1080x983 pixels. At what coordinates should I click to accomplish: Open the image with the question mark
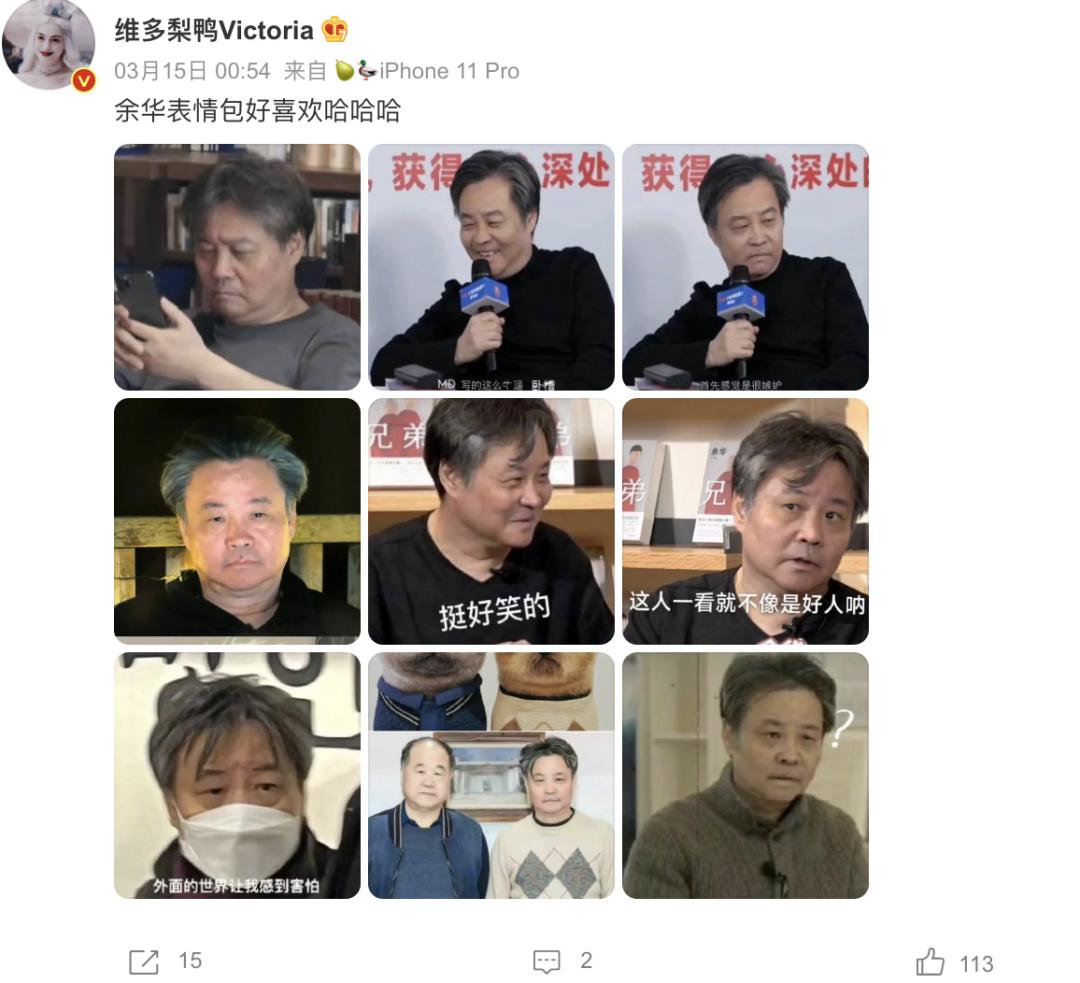745,775
